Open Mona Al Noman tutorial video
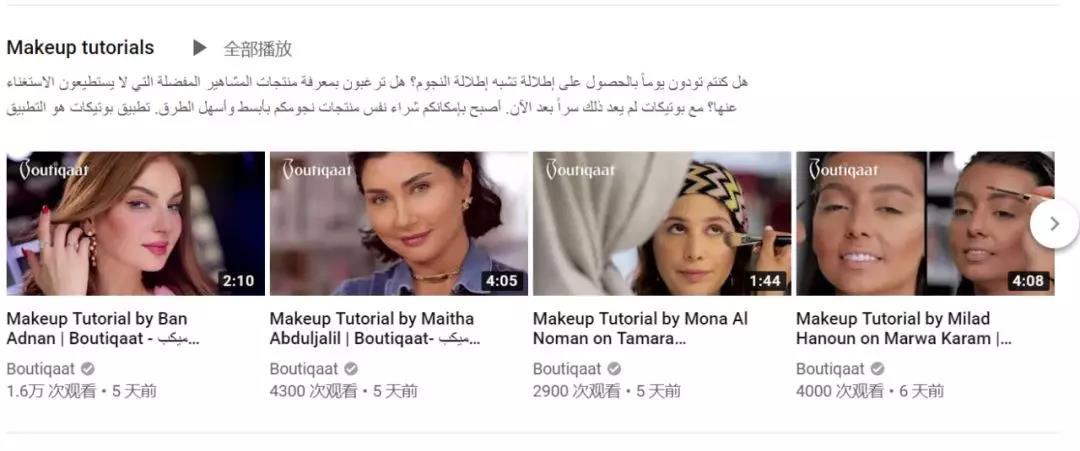This screenshot has height=451, width=1080. tap(661, 223)
